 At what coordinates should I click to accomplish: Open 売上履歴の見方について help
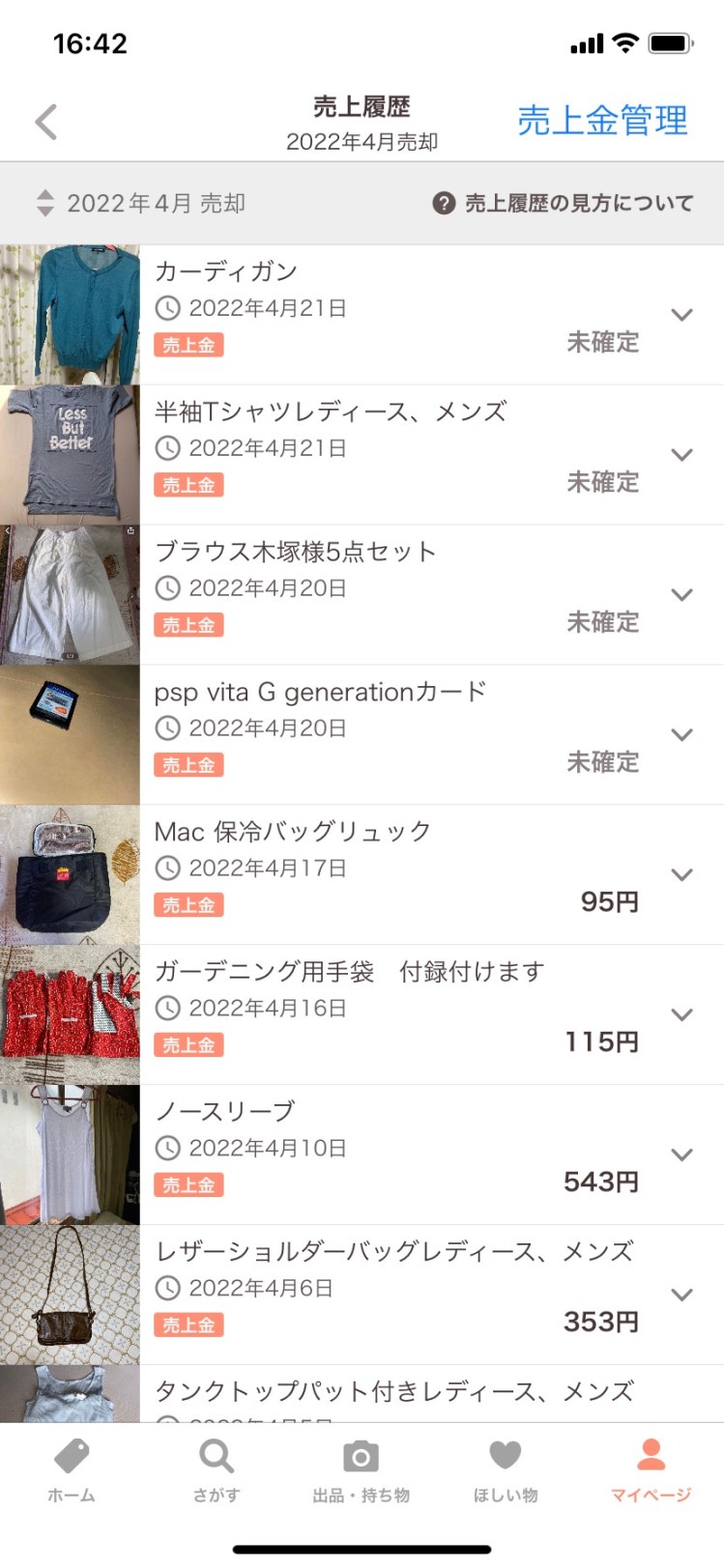(563, 203)
